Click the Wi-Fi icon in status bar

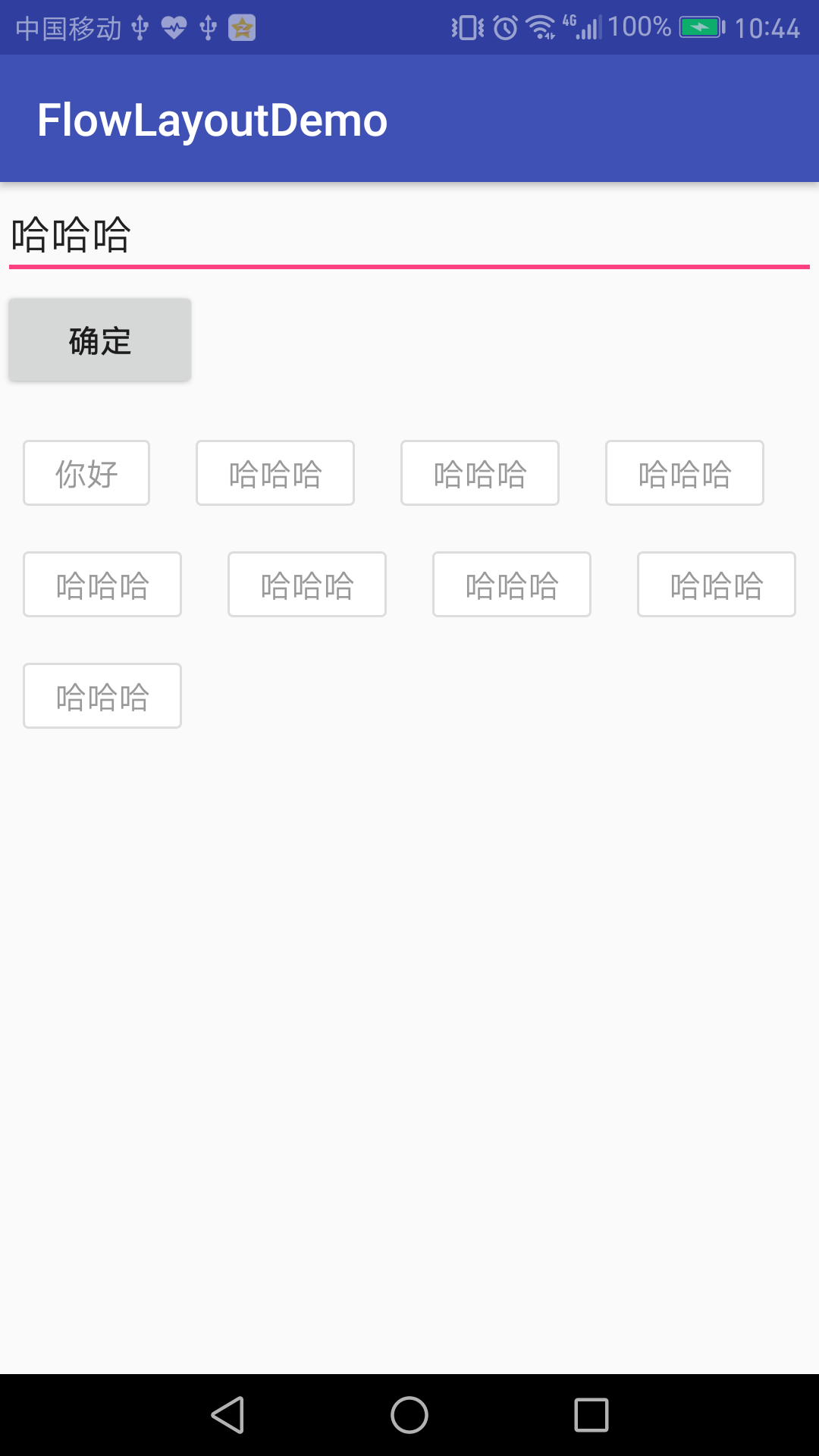coord(541,27)
